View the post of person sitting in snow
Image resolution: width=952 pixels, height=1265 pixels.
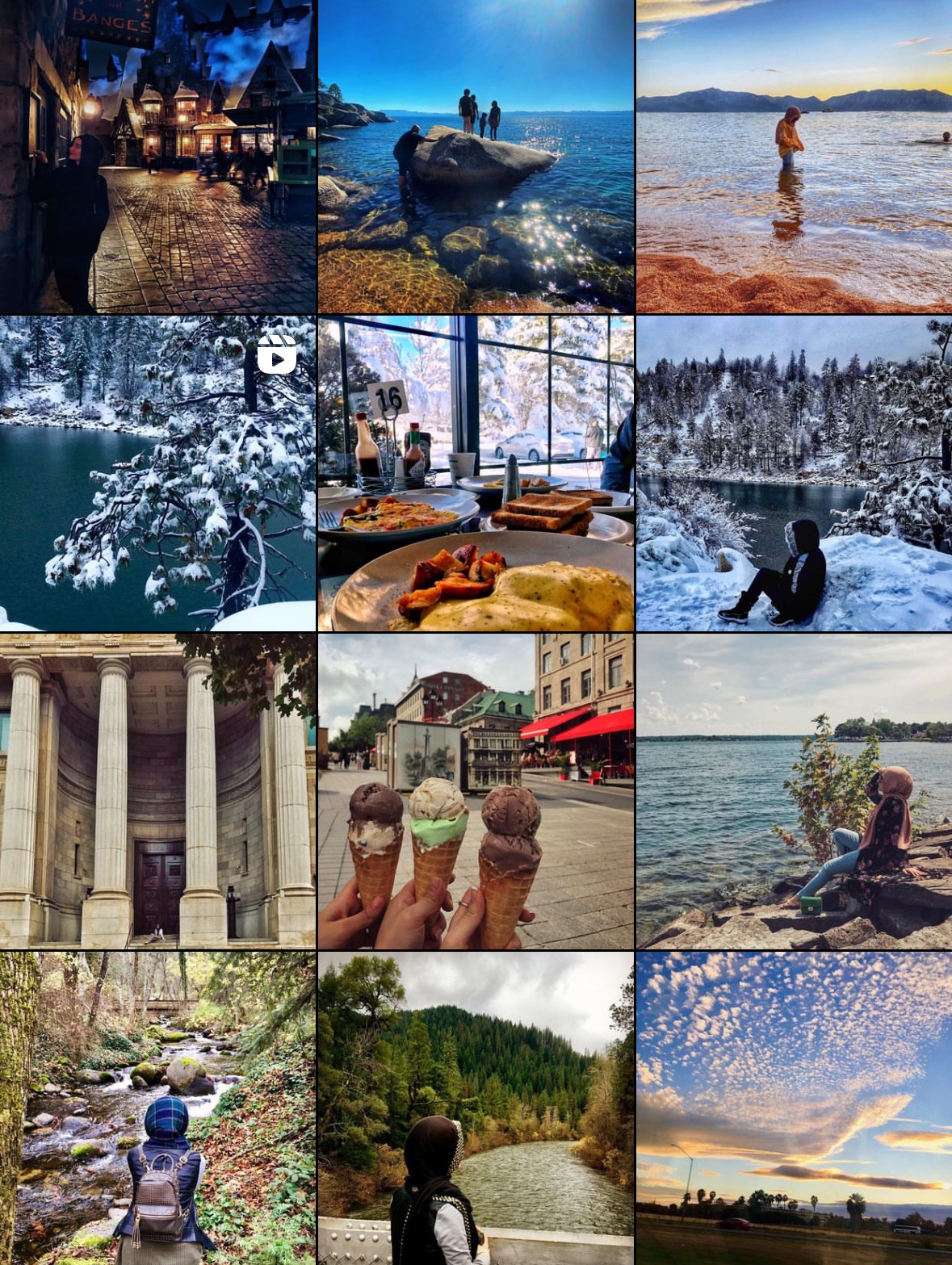794,473
